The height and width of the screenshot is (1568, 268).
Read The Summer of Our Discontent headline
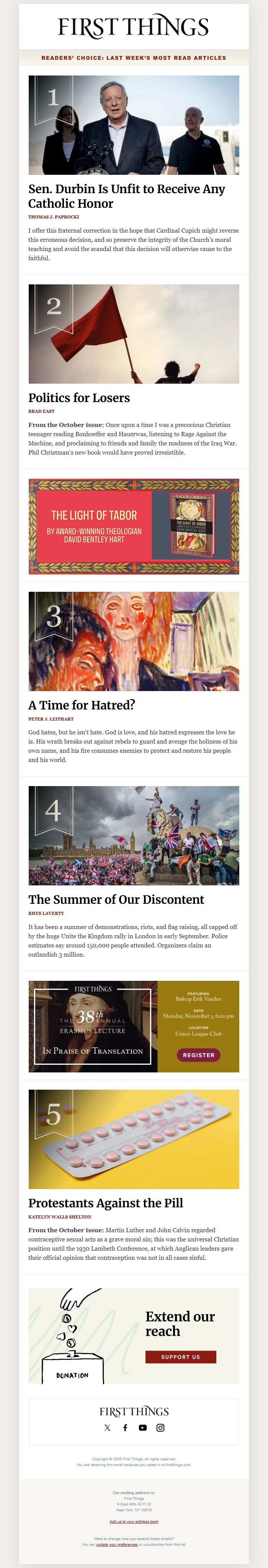[116, 899]
